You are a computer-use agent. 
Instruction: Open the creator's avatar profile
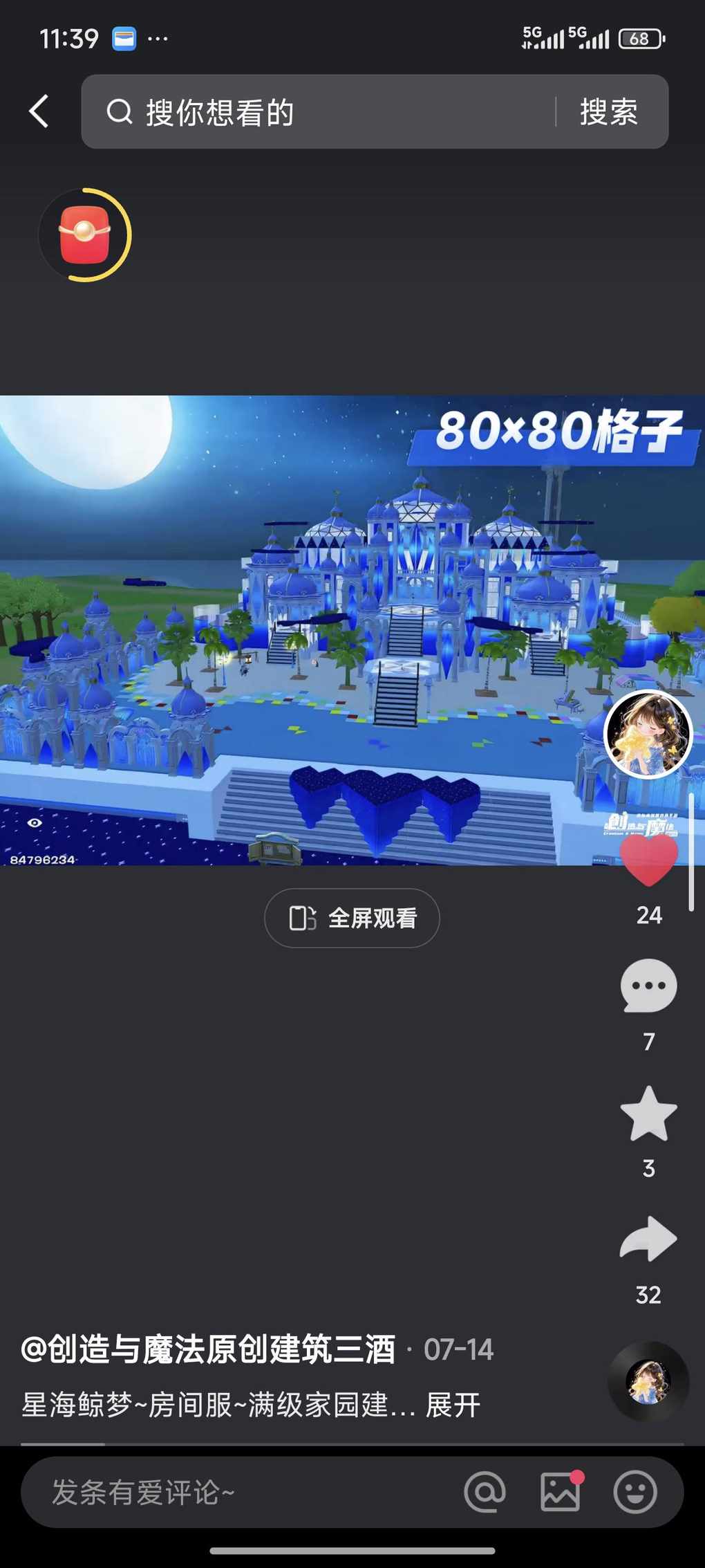click(x=648, y=735)
